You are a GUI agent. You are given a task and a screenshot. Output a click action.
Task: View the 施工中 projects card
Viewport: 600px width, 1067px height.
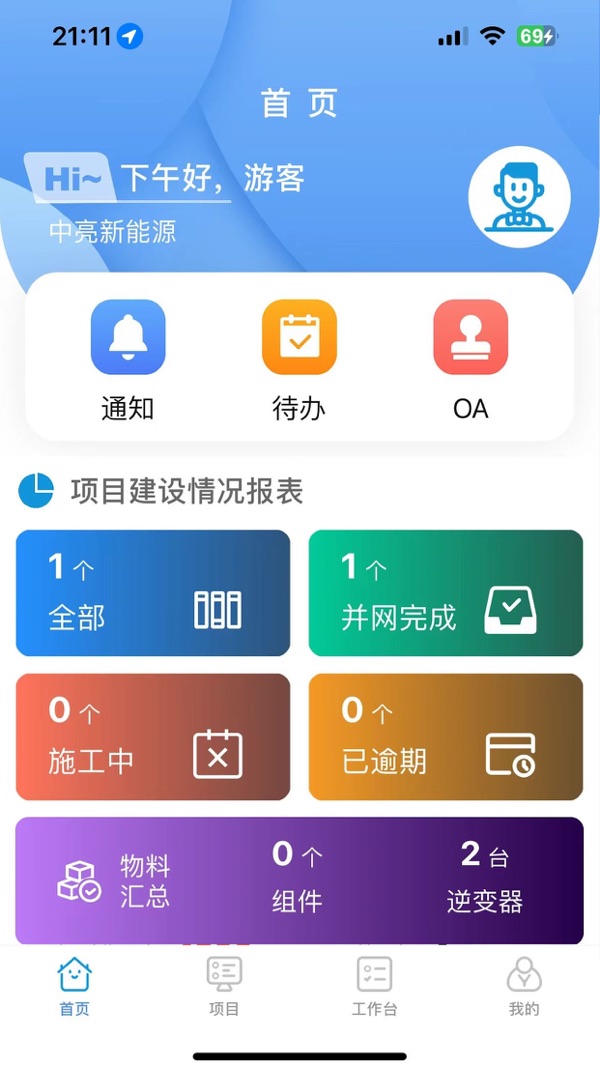click(153, 737)
